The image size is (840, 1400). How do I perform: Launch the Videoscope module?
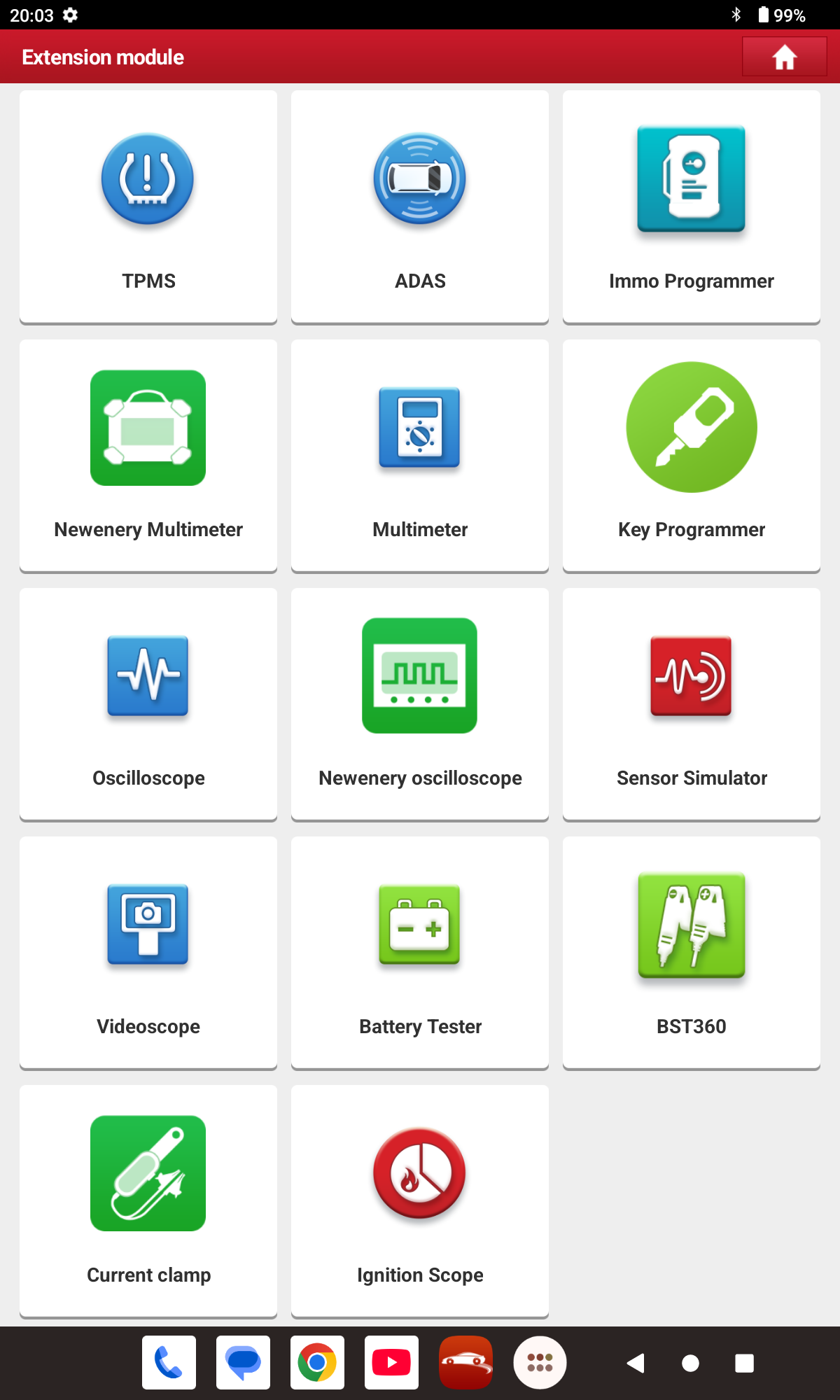click(148, 952)
